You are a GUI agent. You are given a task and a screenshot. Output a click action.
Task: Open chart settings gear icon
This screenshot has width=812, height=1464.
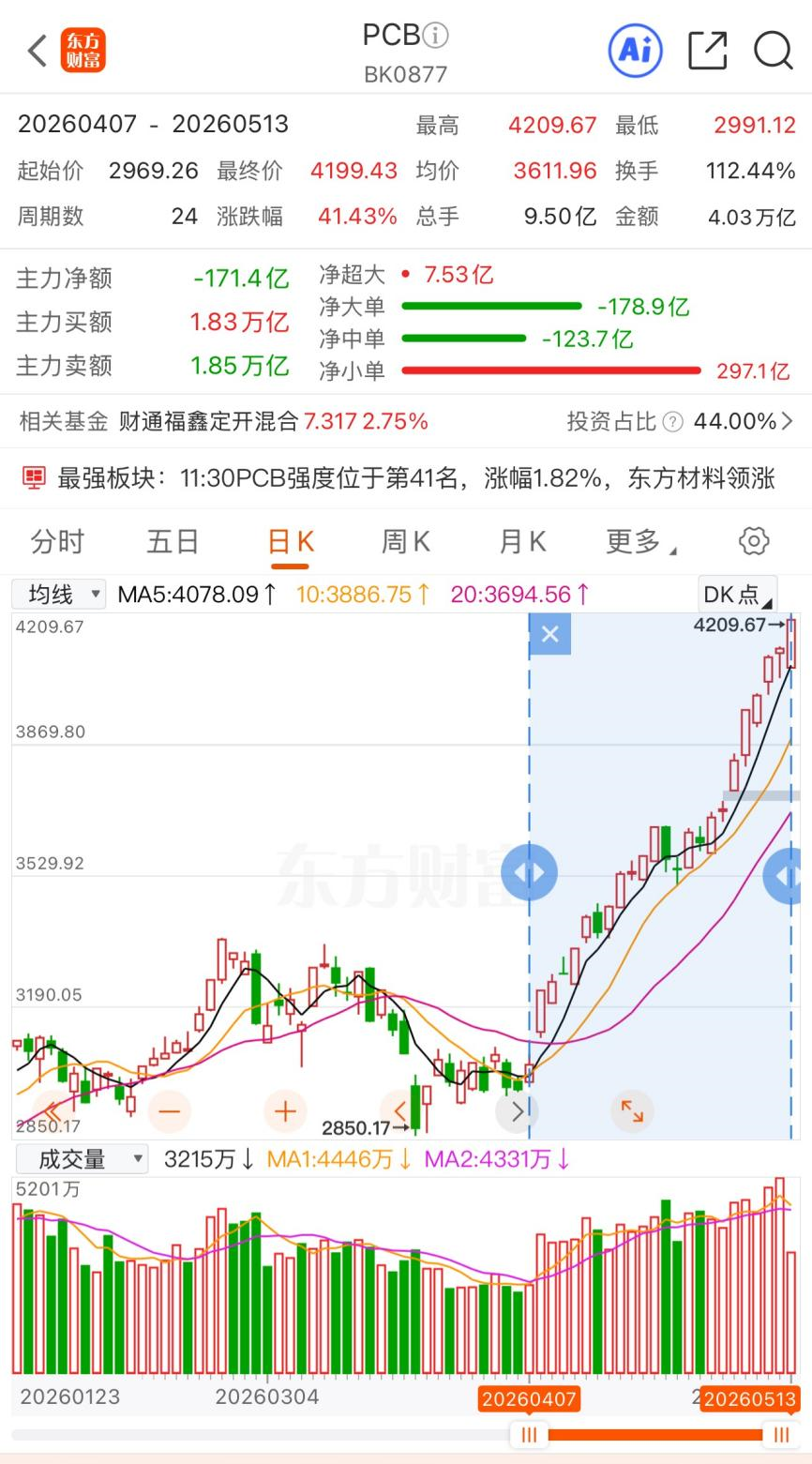[754, 541]
